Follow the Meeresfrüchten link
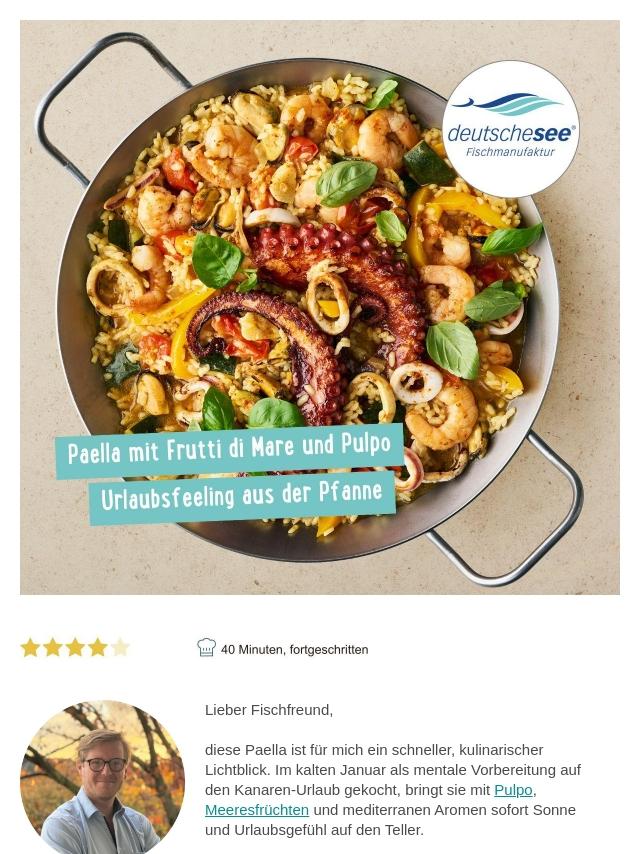This screenshot has height=854, width=640. 257,810
